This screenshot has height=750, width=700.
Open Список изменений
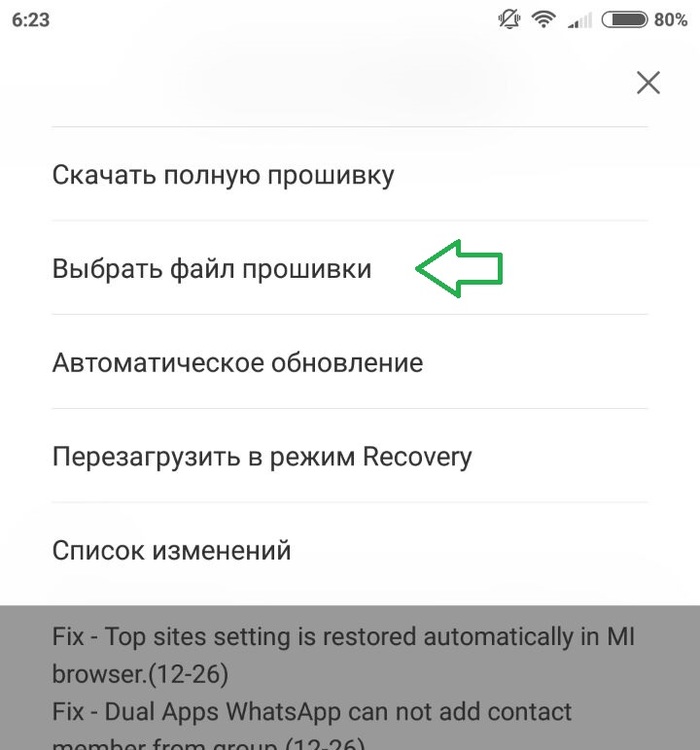172,550
